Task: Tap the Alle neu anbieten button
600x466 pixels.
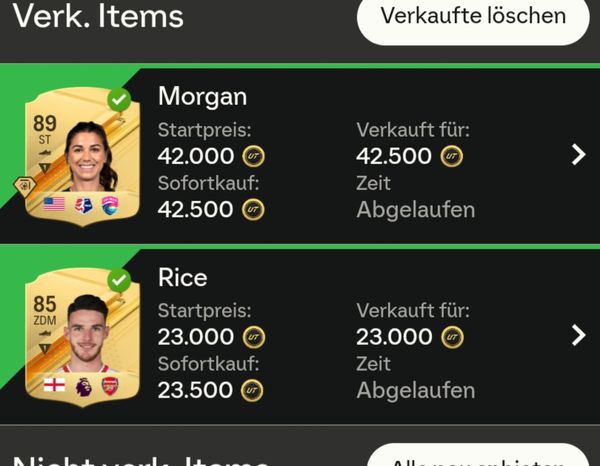Action: coord(476,457)
